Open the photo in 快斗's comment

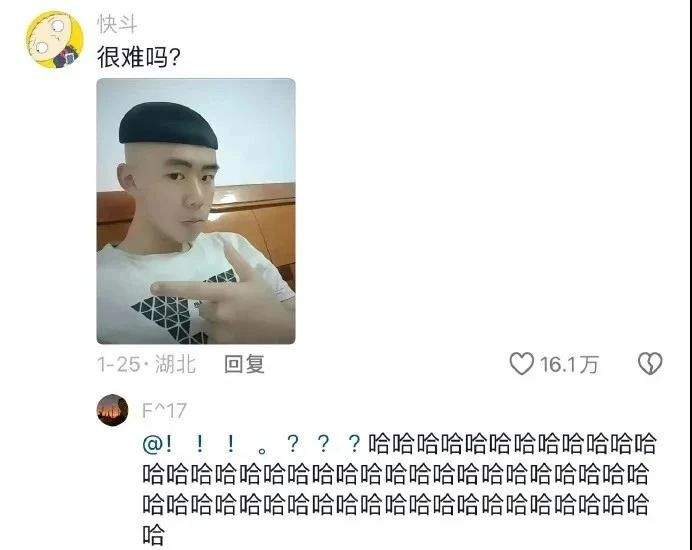point(196,211)
